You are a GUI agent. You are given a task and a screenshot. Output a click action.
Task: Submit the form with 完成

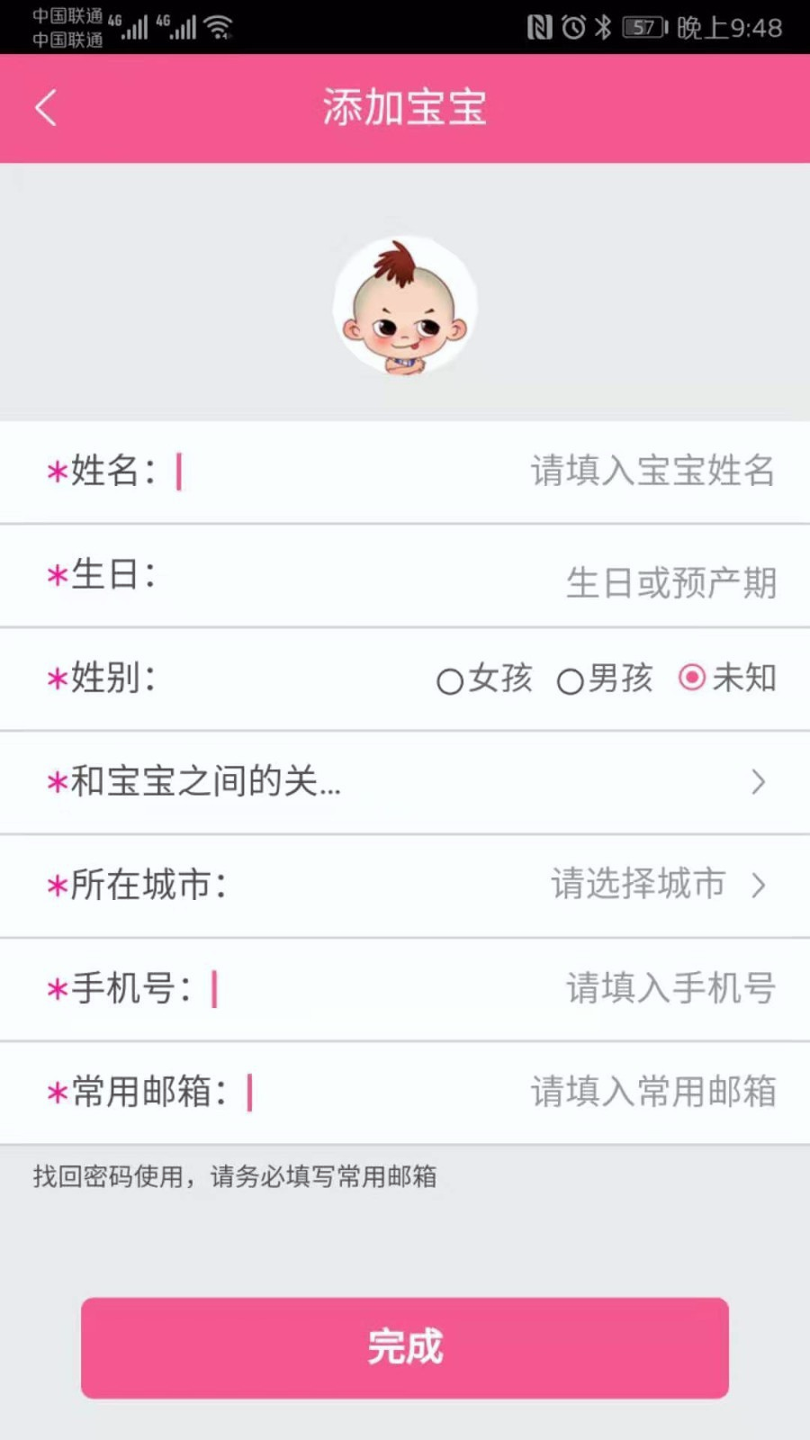[405, 1347]
